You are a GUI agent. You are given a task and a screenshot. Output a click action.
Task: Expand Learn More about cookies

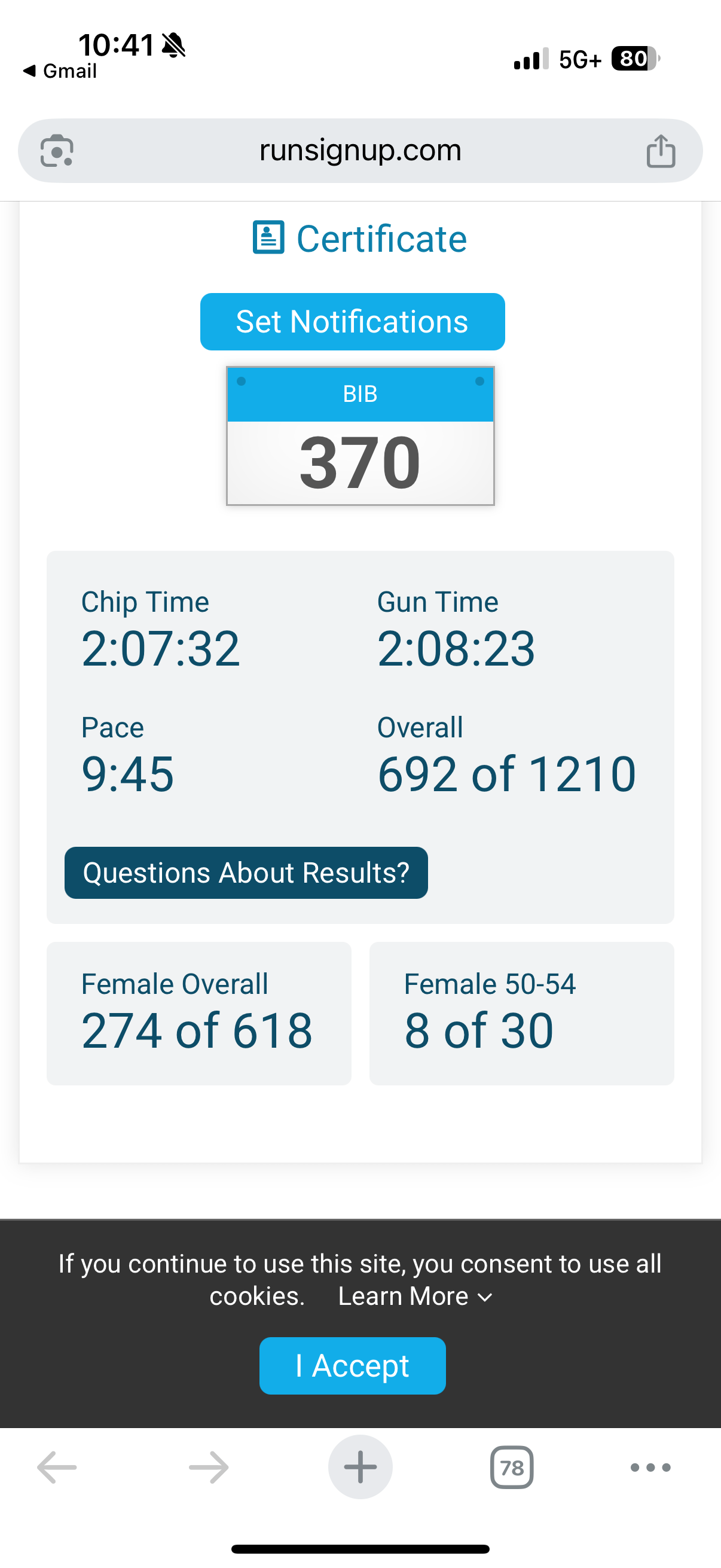click(x=416, y=1296)
